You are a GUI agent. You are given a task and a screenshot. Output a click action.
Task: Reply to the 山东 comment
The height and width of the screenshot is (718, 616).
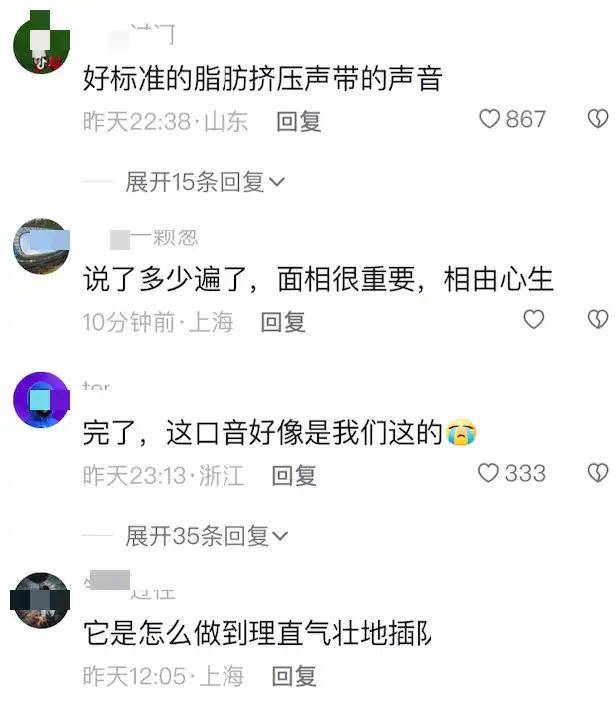[x=299, y=122]
